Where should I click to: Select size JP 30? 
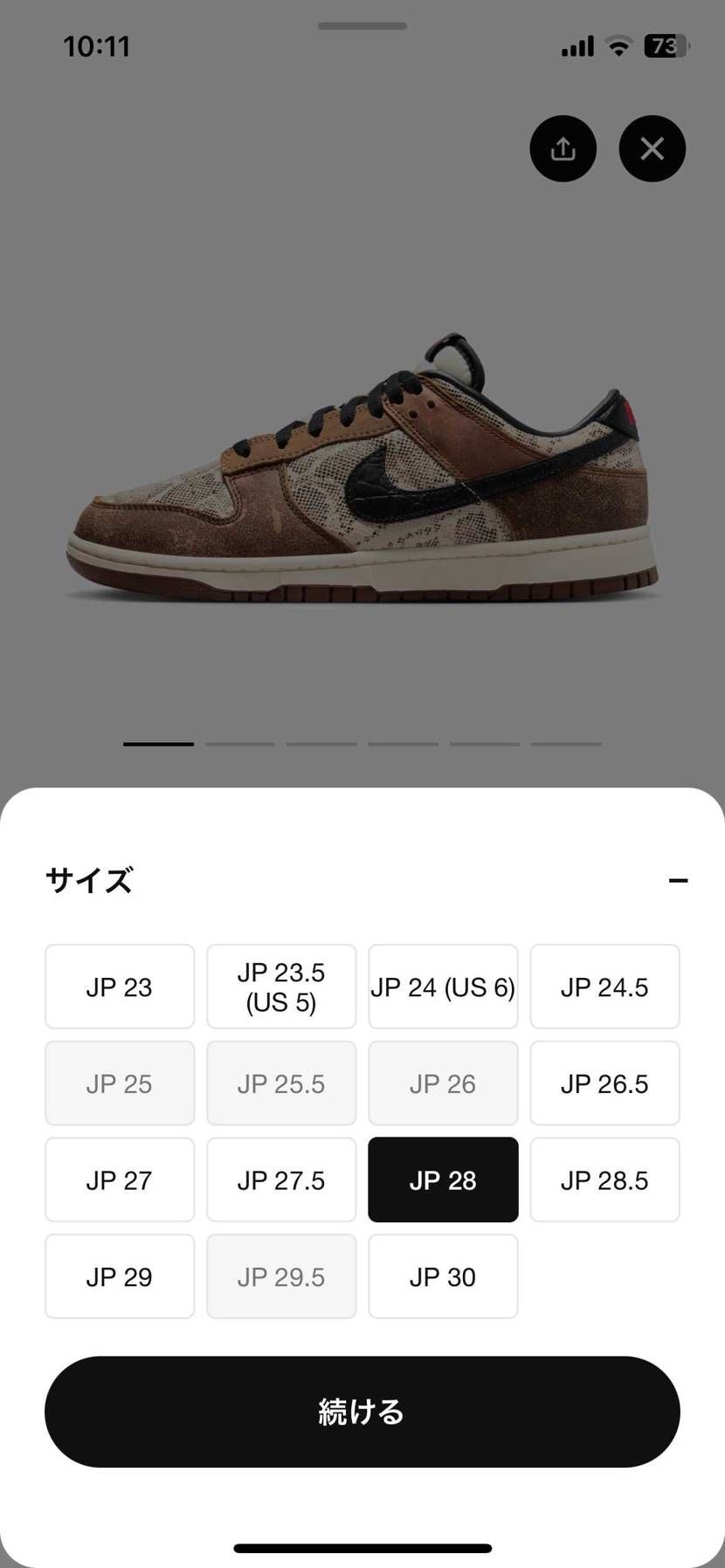click(x=443, y=1276)
